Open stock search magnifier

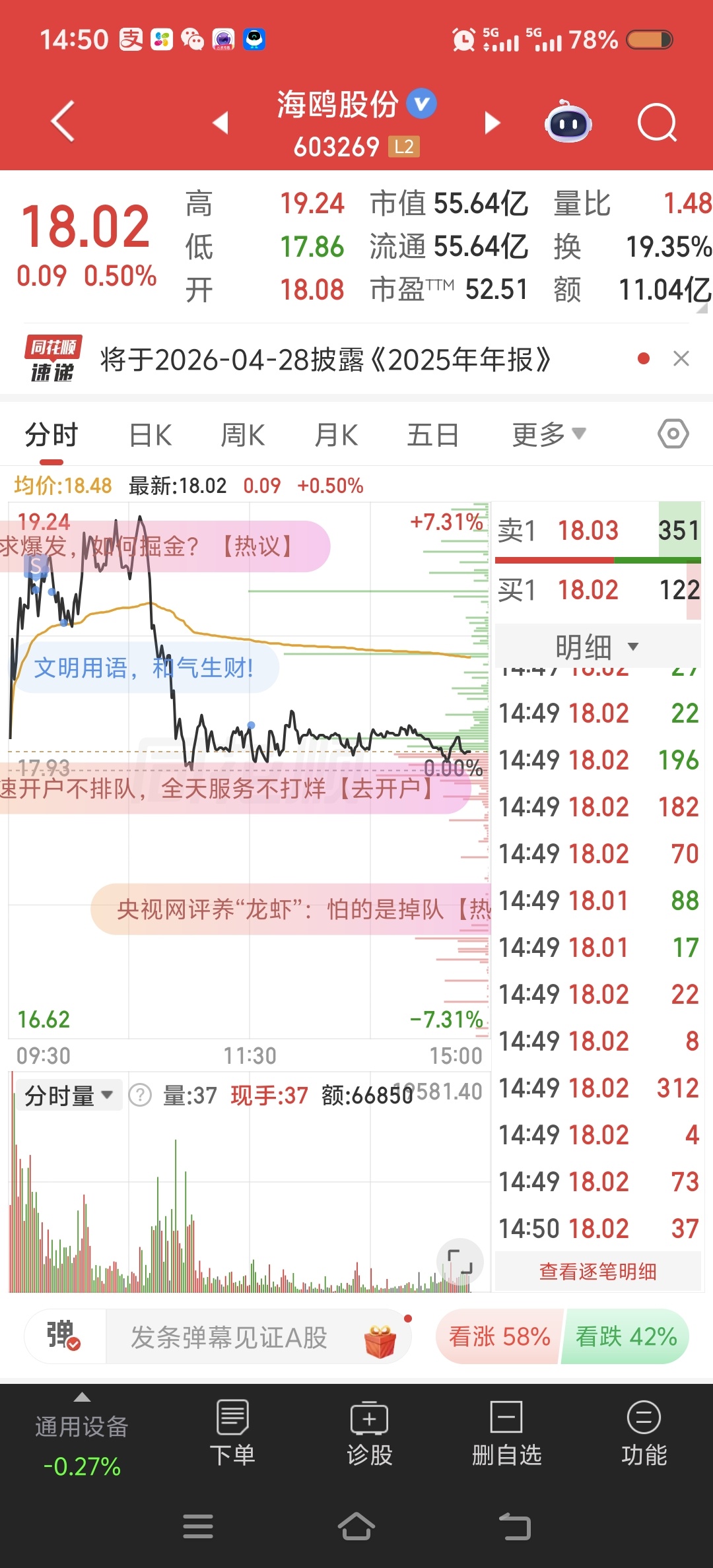(x=657, y=123)
